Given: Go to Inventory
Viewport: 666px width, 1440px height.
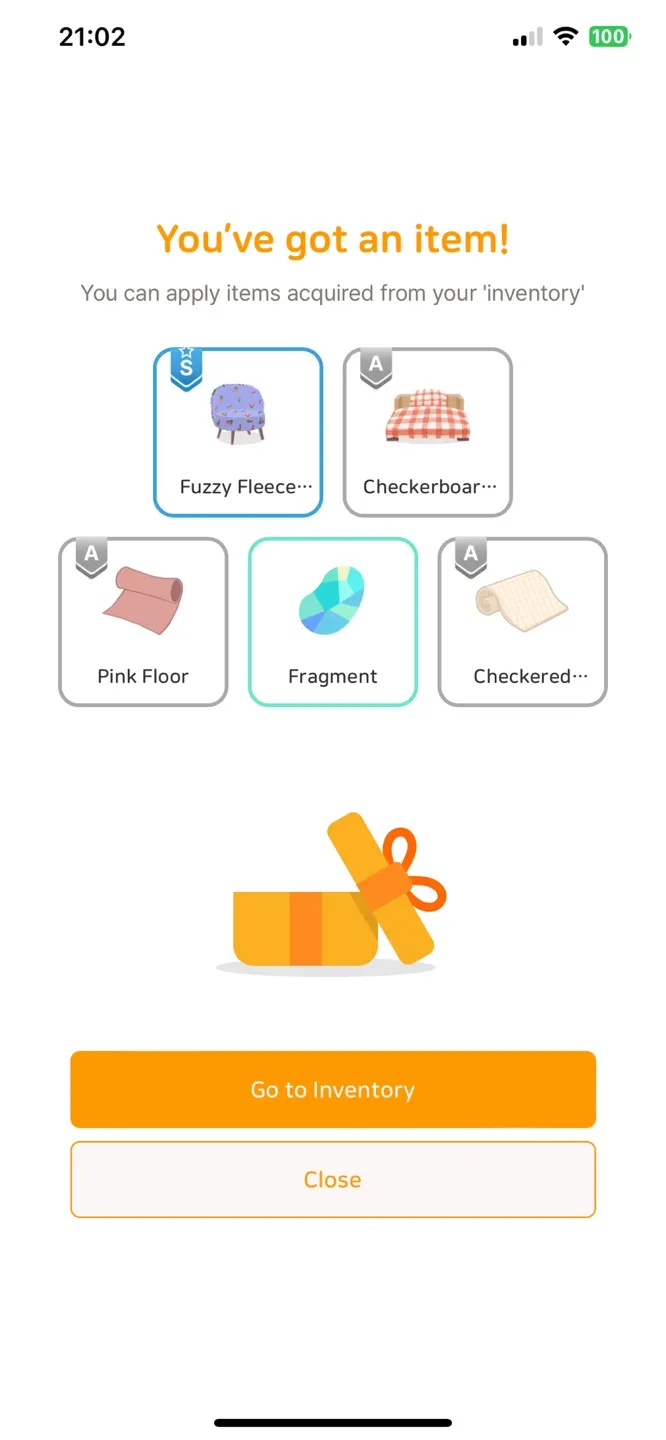Looking at the screenshot, I should pos(332,1089).
